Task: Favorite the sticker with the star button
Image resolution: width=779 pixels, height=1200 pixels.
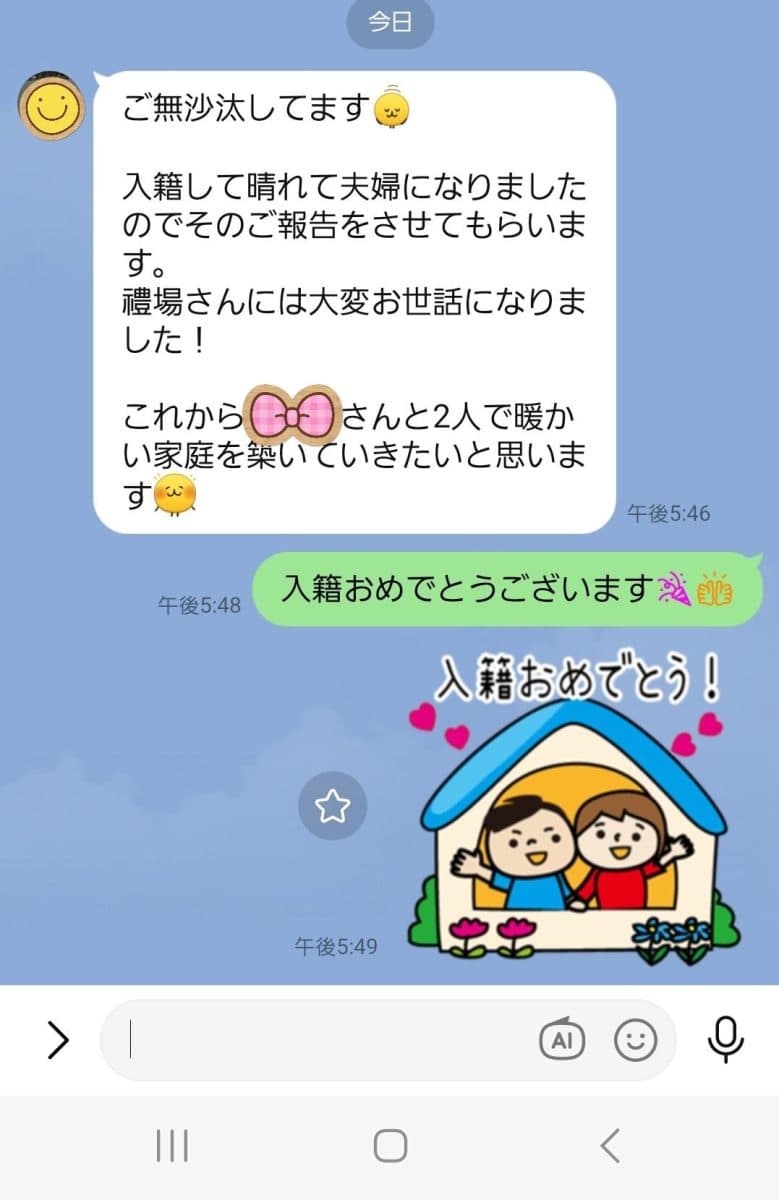Action: (x=333, y=805)
